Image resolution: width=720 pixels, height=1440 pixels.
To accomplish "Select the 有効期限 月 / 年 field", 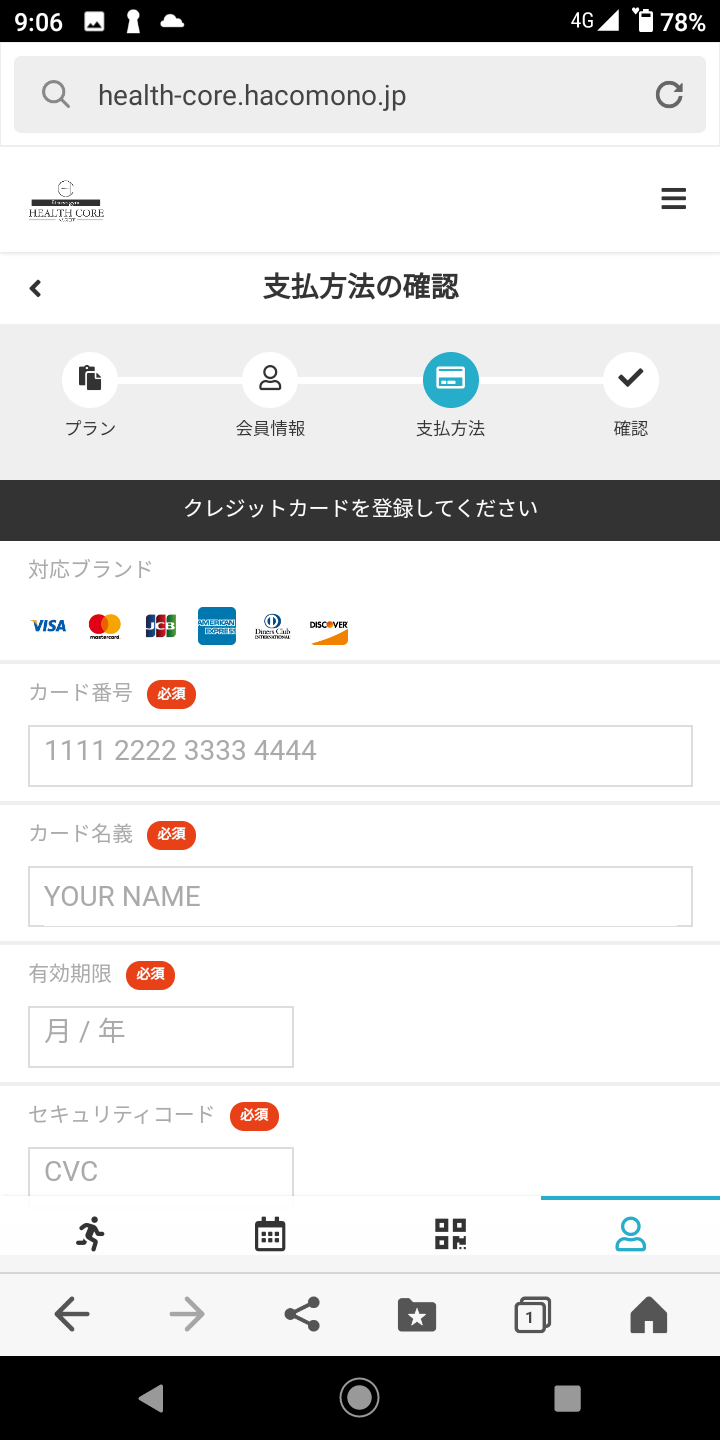I will click(161, 1036).
